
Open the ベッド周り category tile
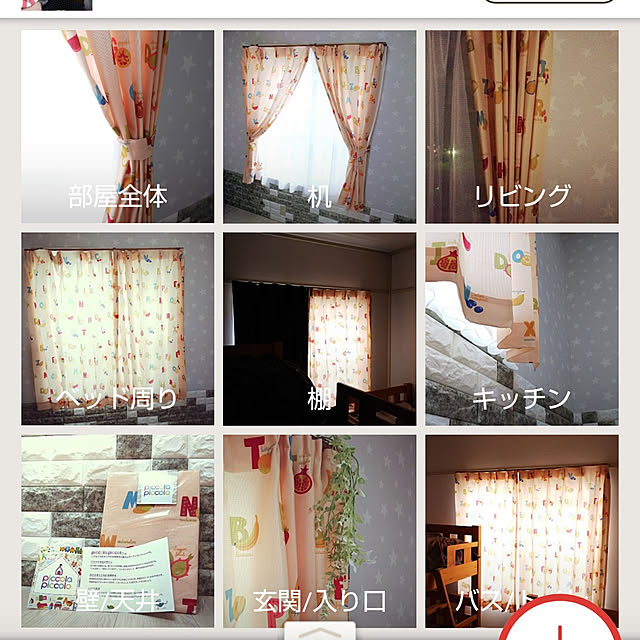pyautogui.click(x=118, y=329)
